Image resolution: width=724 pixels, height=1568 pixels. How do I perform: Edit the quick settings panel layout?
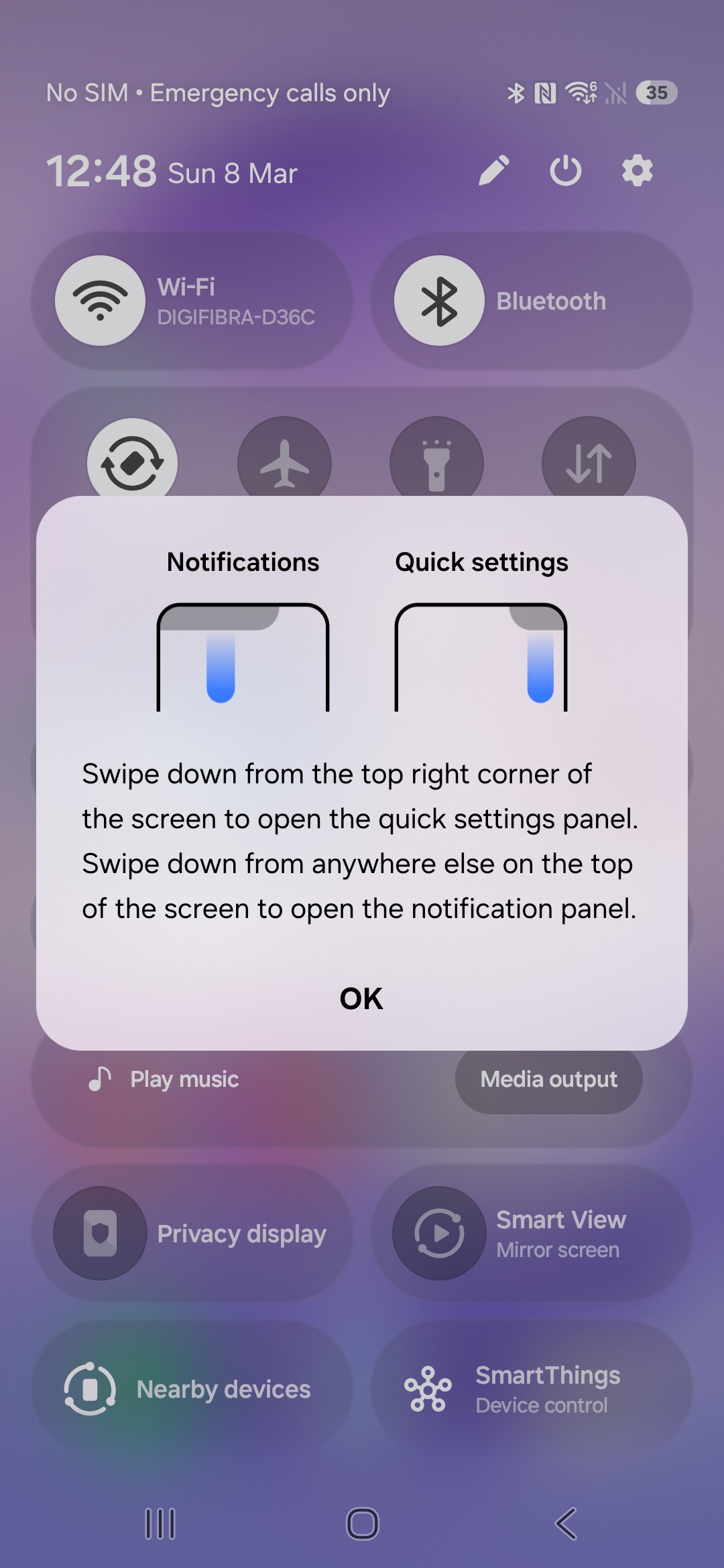click(494, 171)
